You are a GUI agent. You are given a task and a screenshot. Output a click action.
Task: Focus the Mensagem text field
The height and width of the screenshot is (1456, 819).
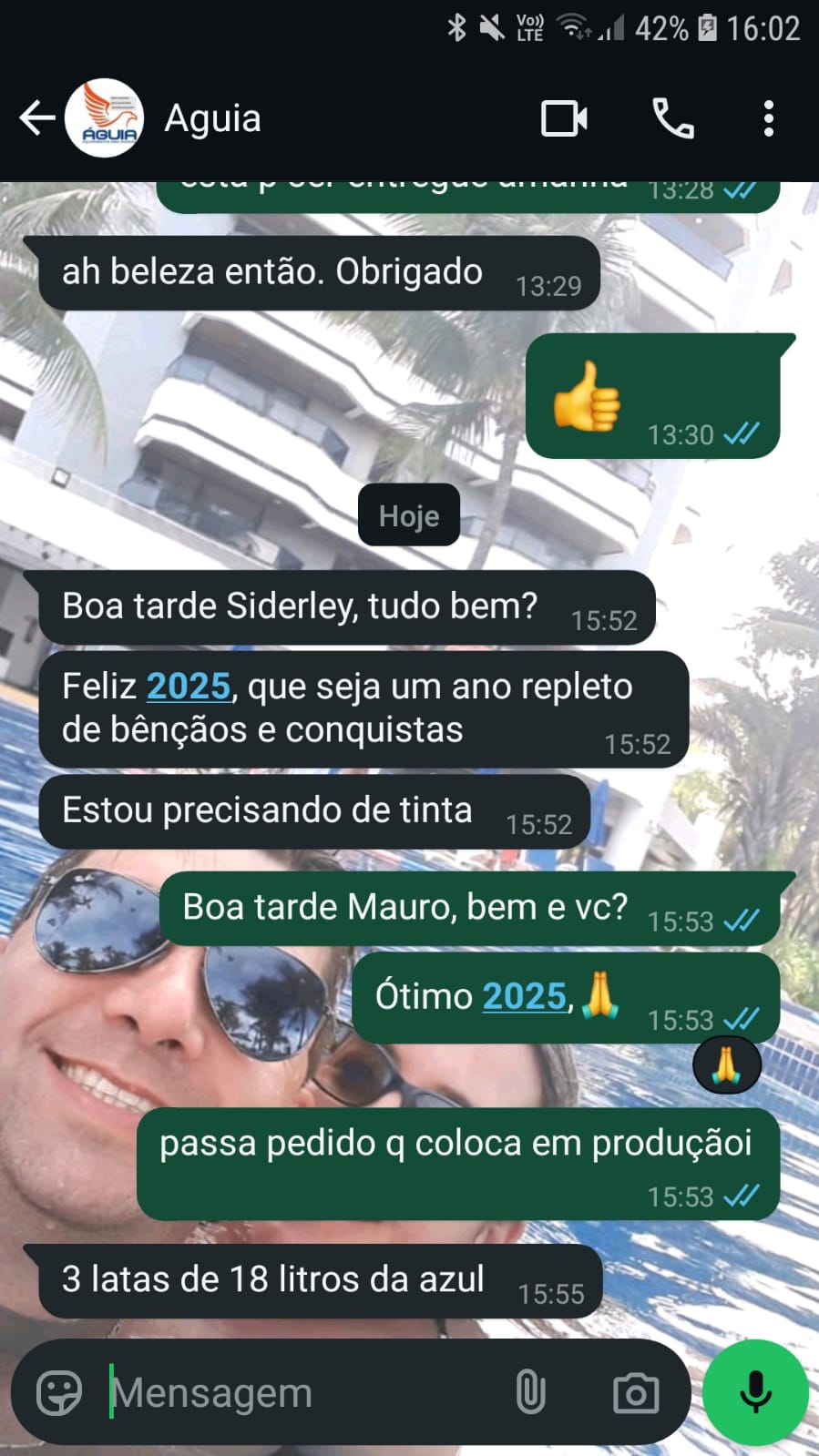coord(301,1392)
